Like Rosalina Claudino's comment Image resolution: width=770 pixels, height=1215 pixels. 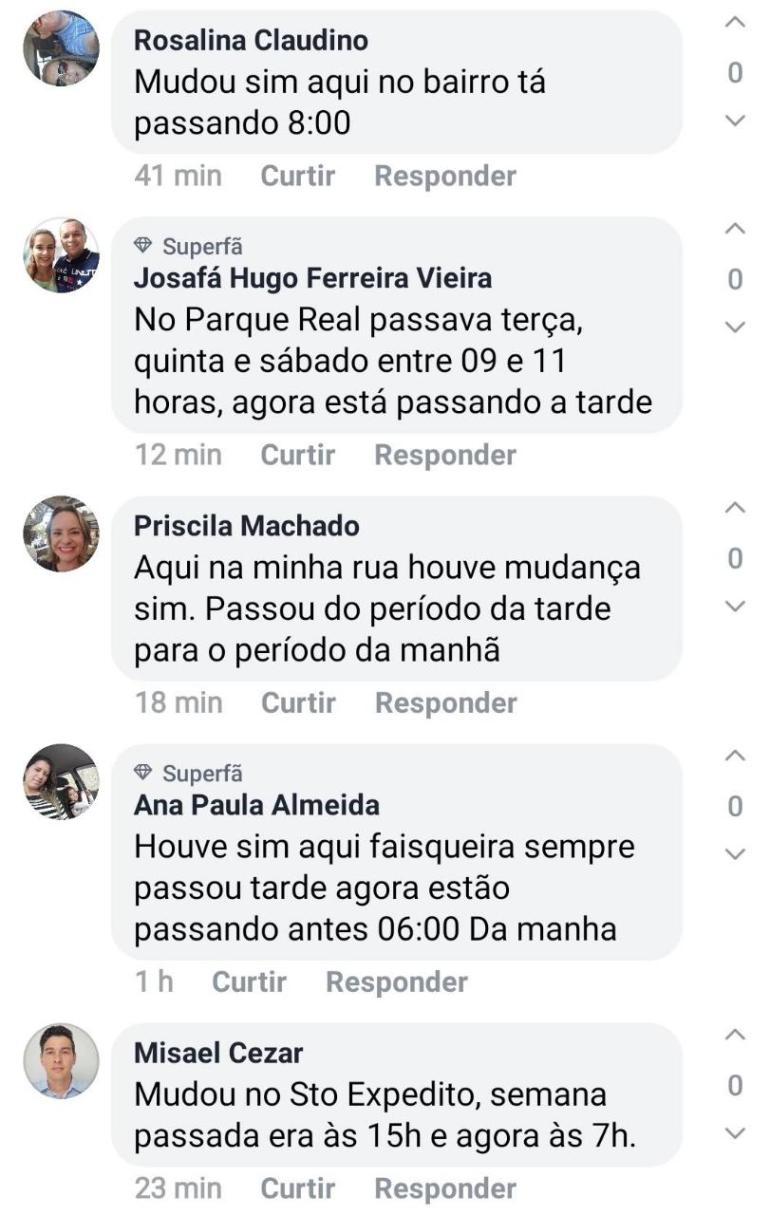297,176
